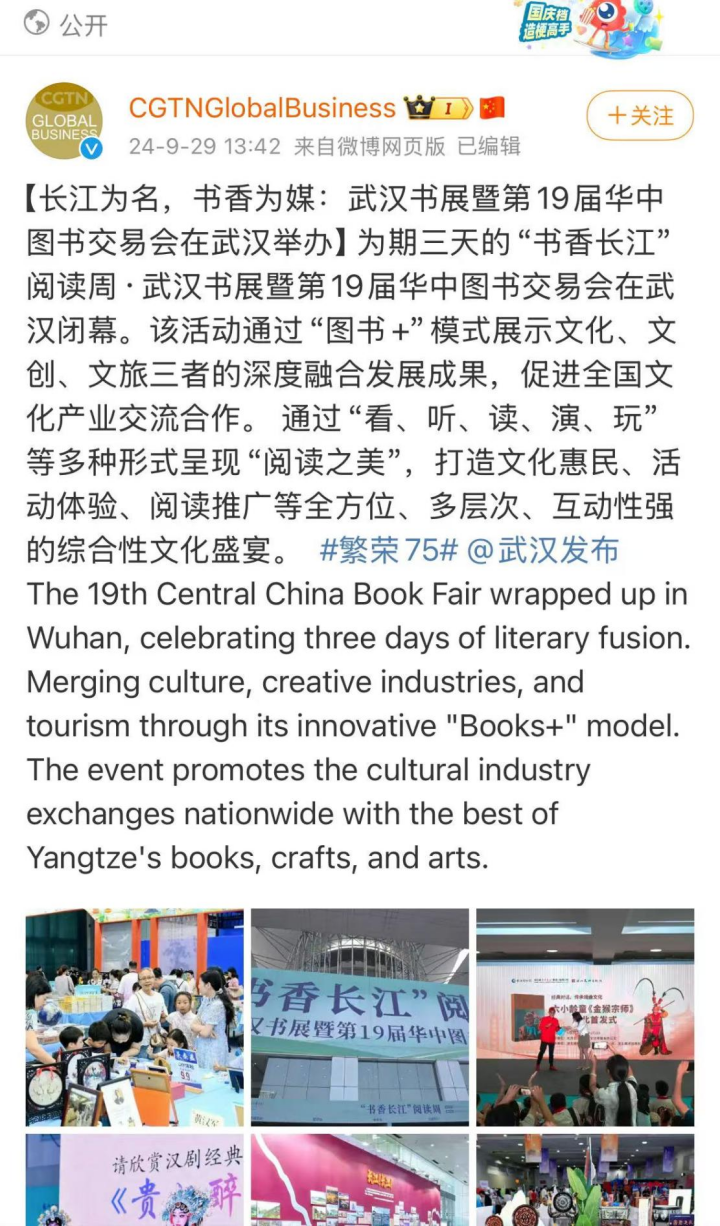Screen dimensions: 720x1226
Task: View the photo of children at book stall
Action: [135, 1017]
